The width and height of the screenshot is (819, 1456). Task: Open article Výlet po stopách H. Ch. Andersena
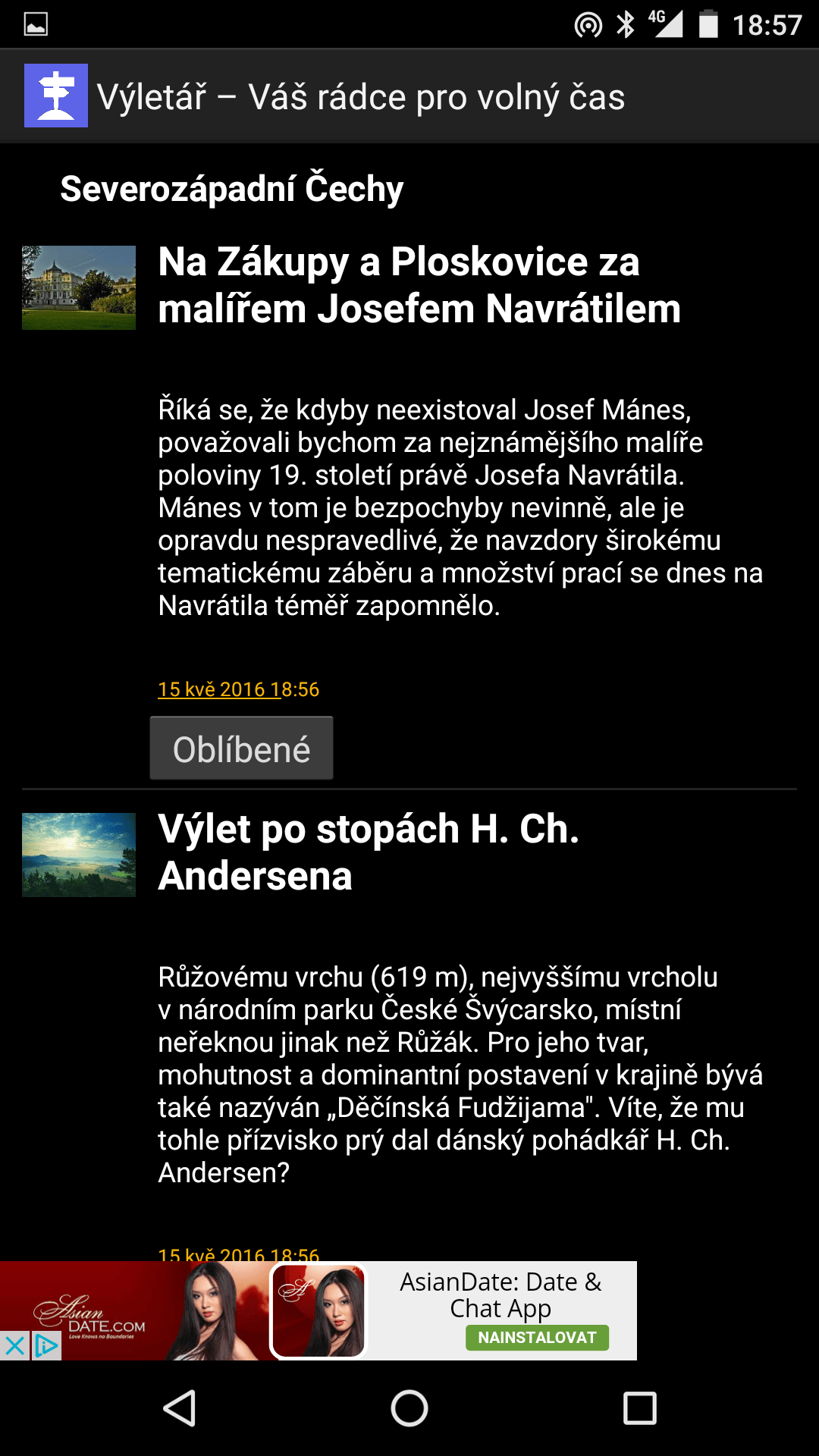pyautogui.click(x=369, y=852)
